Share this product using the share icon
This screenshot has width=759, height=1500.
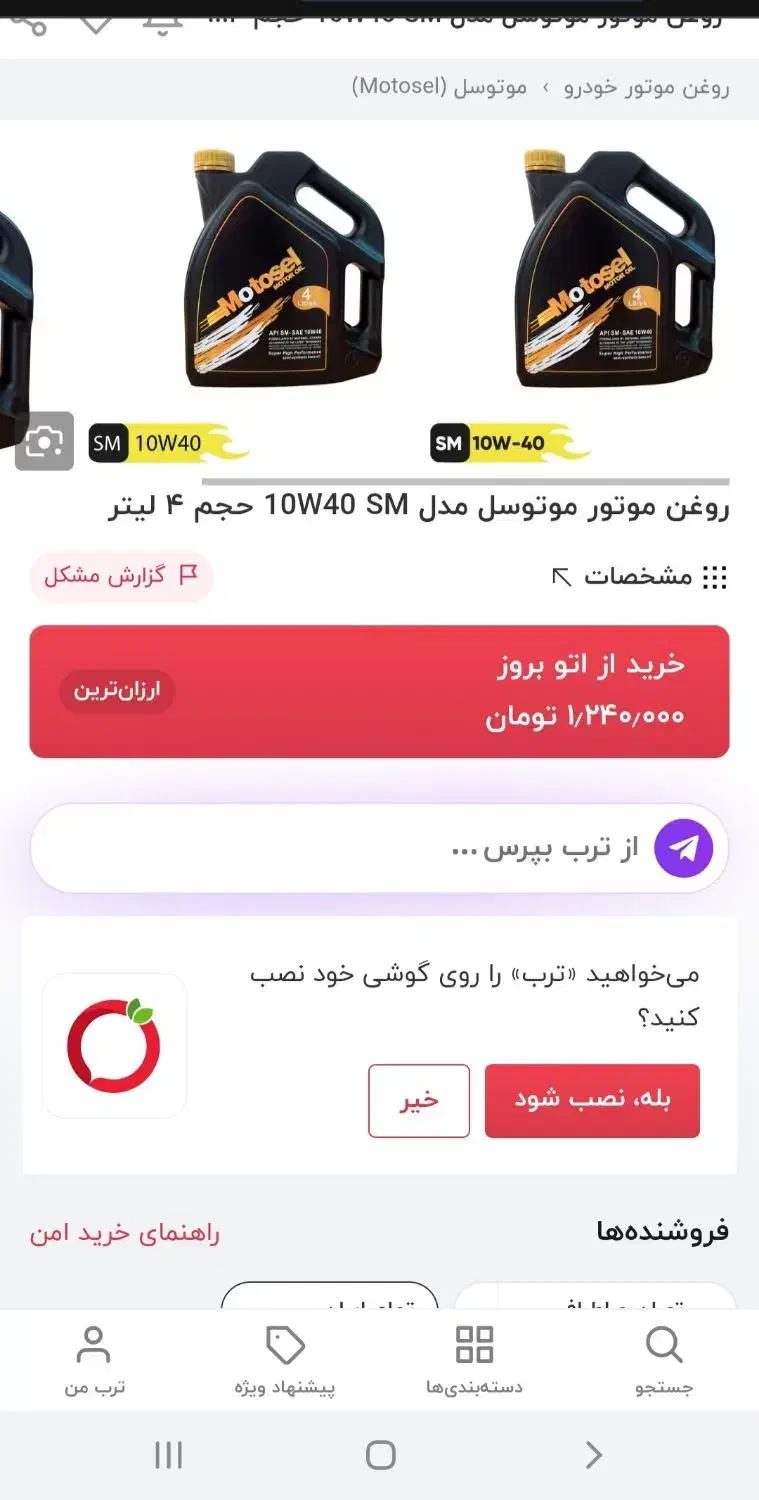tap(30, 25)
